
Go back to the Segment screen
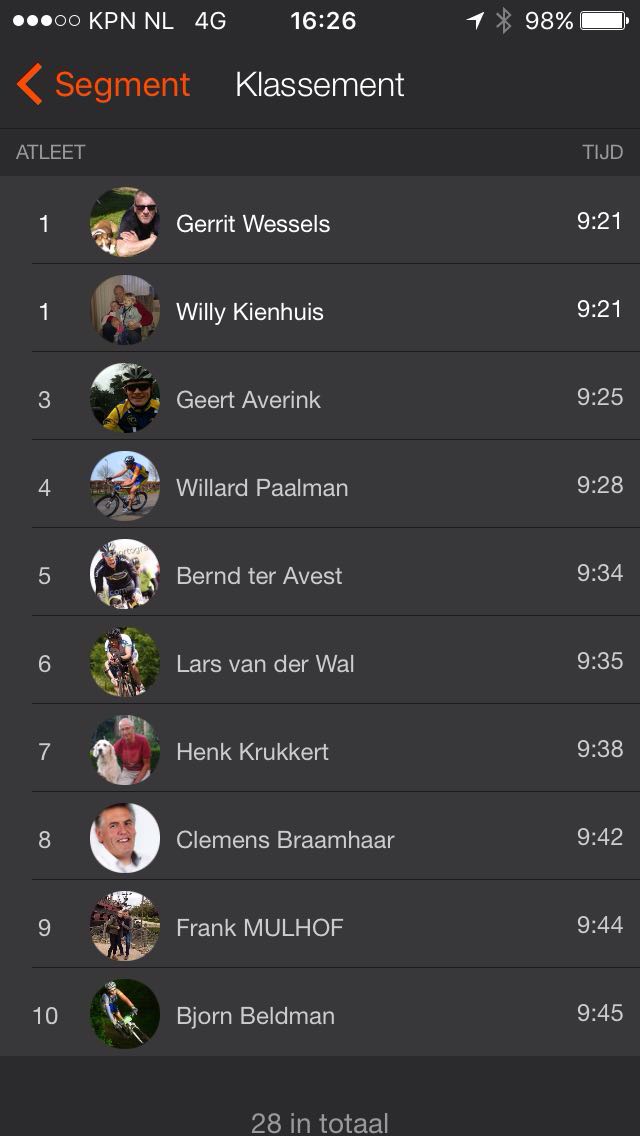pyautogui.click(x=104, y=86)
